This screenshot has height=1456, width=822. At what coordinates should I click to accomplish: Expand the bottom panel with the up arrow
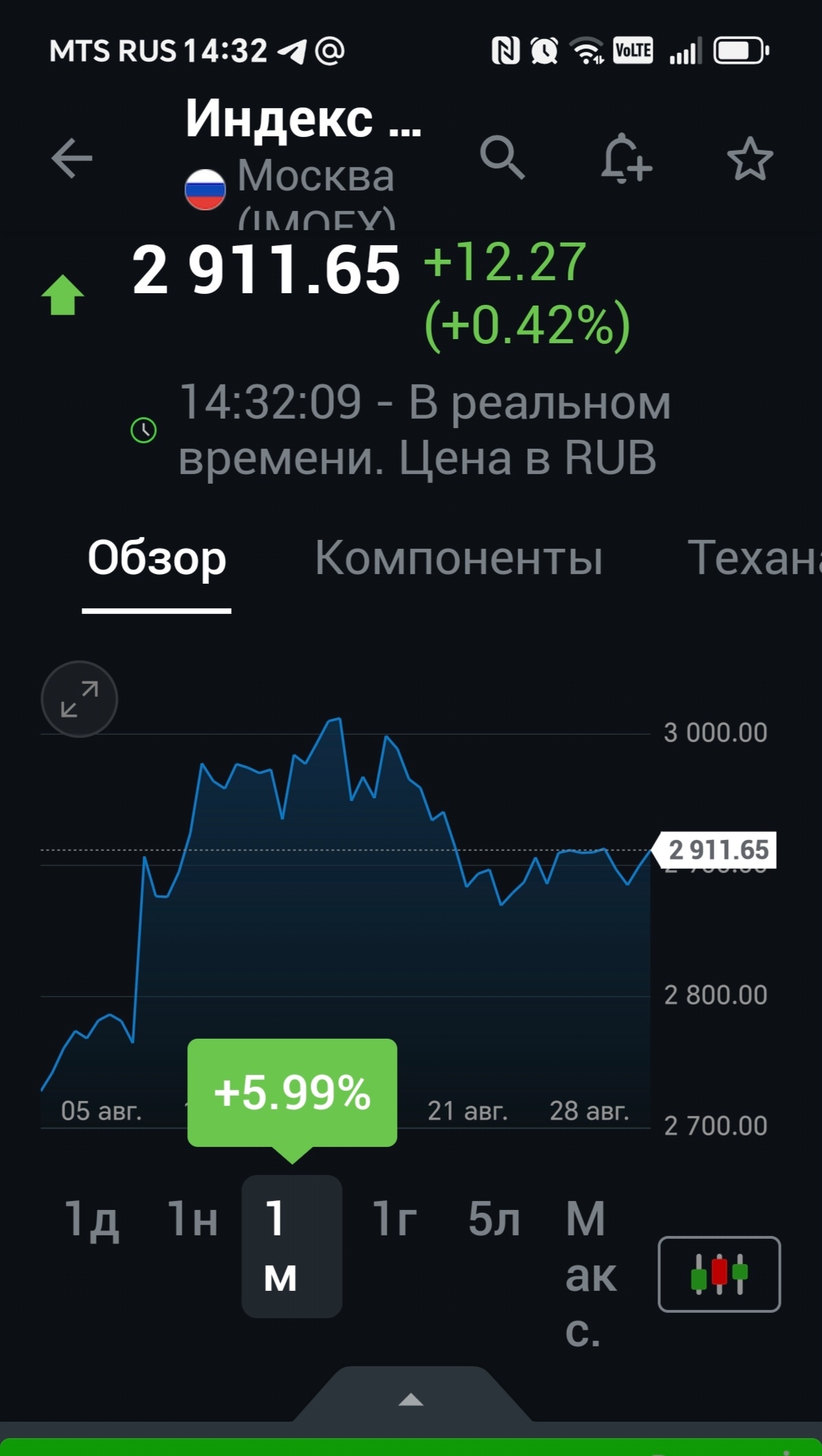click(411, 1400)
